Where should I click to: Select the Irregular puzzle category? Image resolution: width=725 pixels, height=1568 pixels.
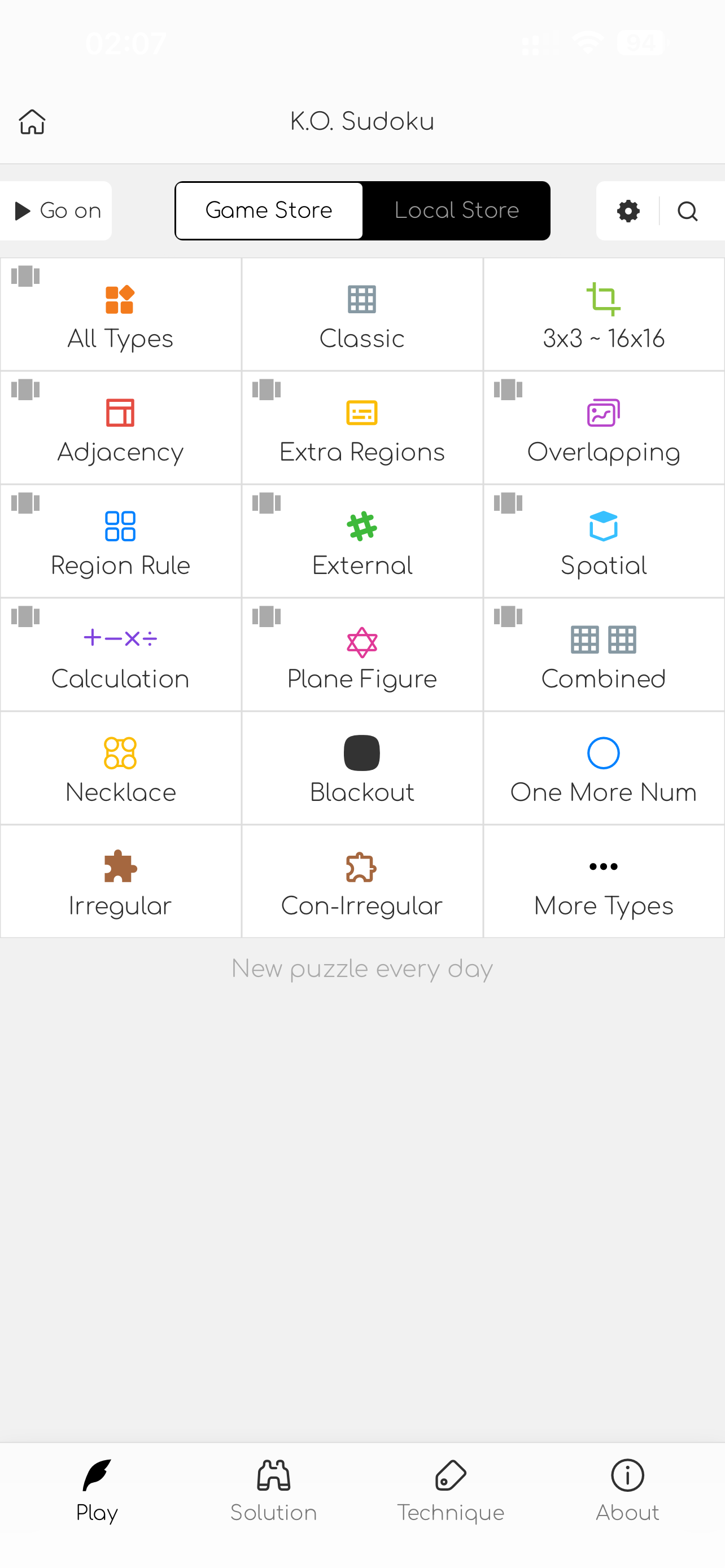pyautogui.click(x=120, y=882)
